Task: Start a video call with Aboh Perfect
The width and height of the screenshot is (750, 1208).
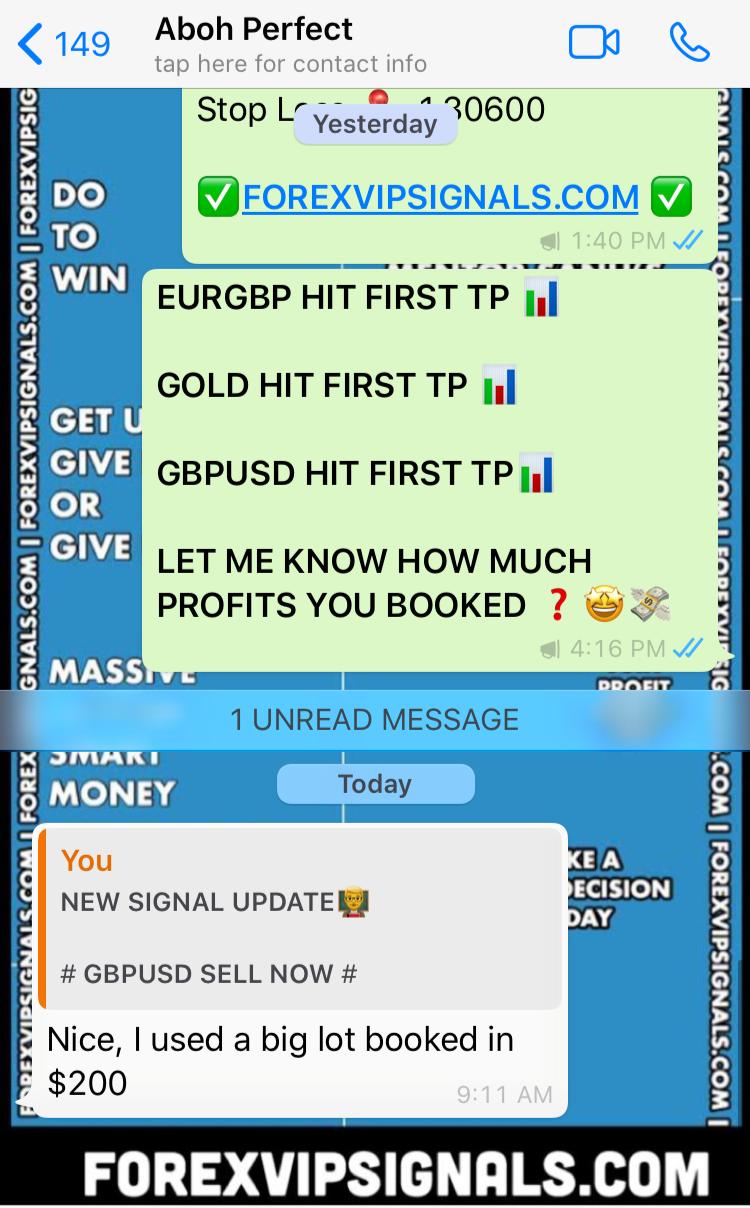Action: point(594,43)
